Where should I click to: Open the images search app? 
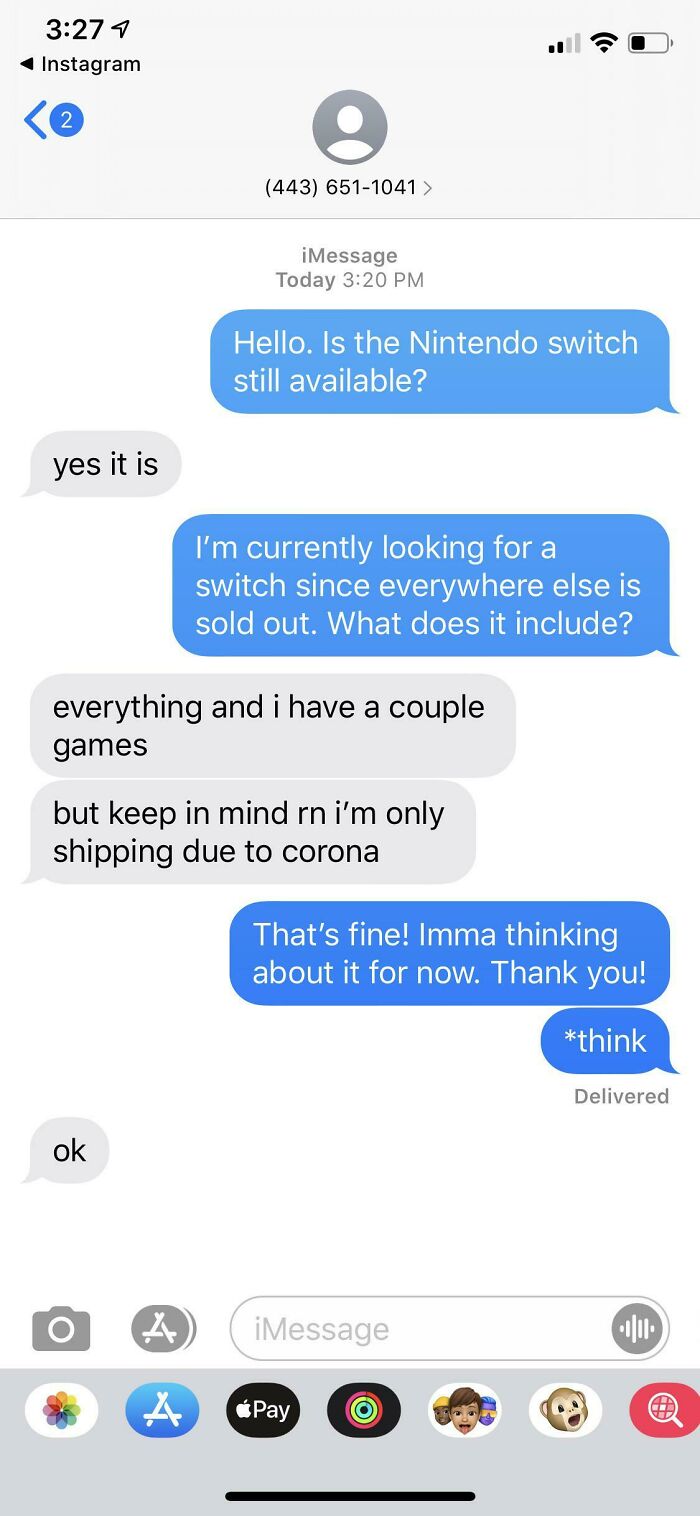pos(663,1410)
